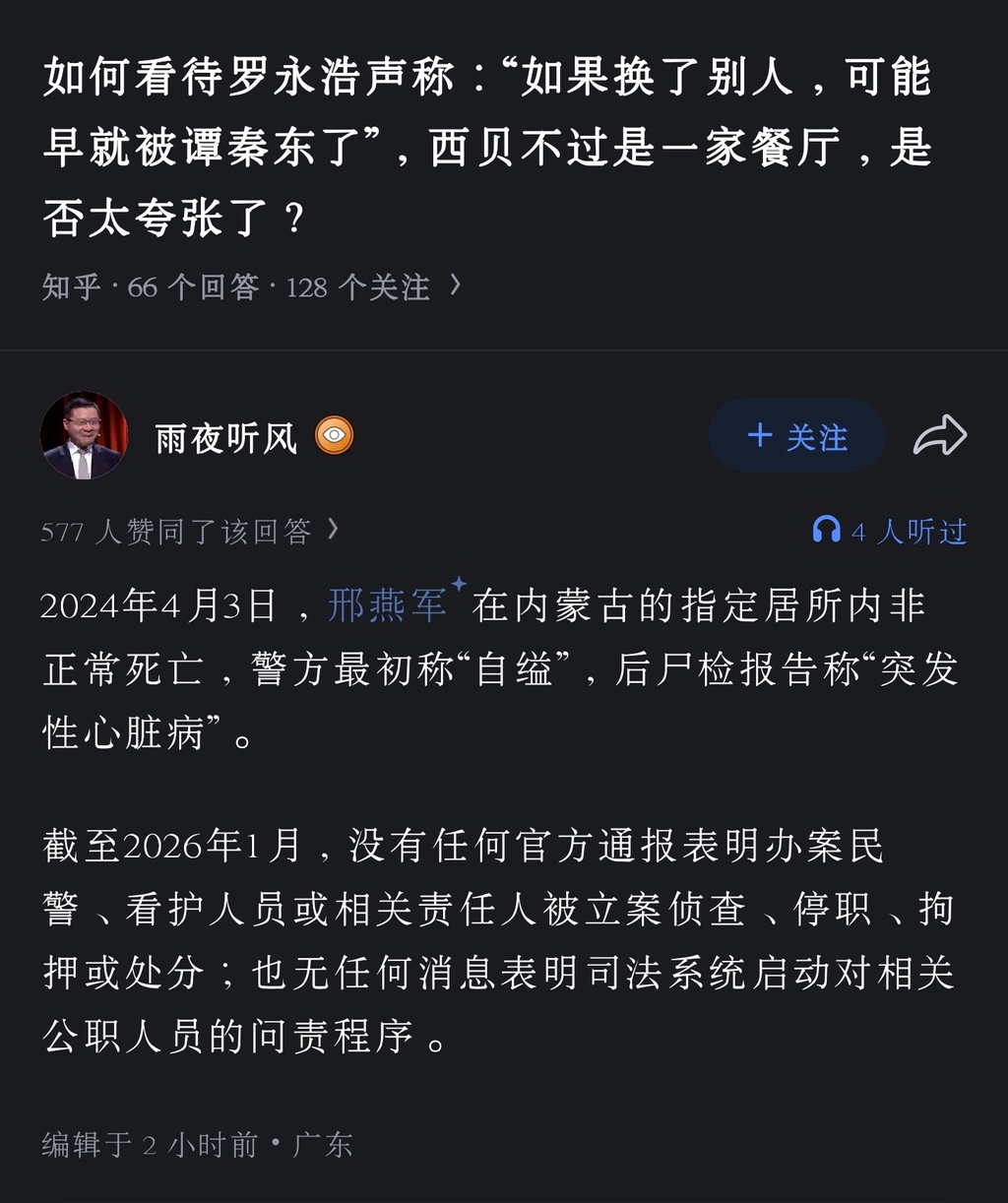1008x1203 pixels.
Task: Follow the author 雨夜听风
Action: (x=796, y=436)
